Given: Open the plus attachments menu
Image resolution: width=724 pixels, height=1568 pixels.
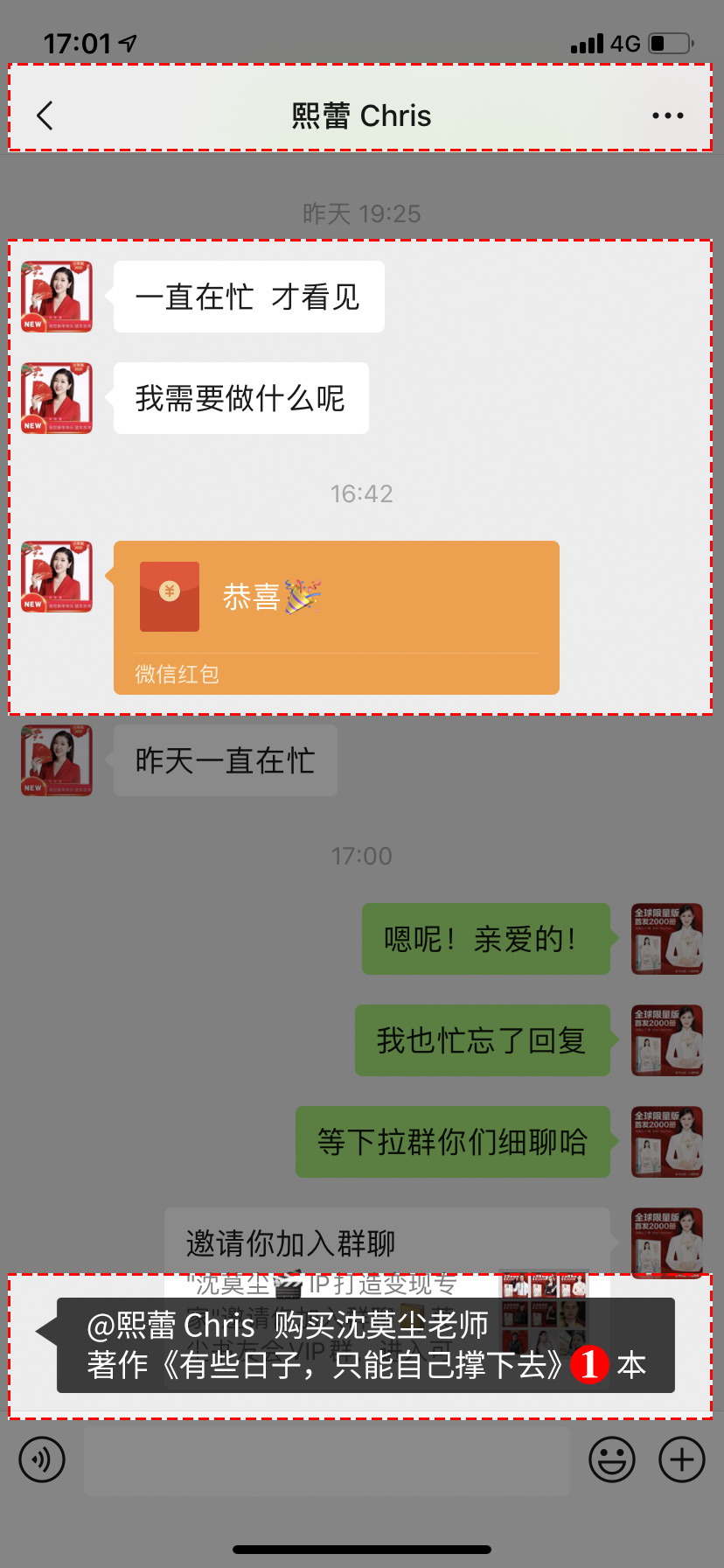Looking at the screenshot, I should [682, 1459].
